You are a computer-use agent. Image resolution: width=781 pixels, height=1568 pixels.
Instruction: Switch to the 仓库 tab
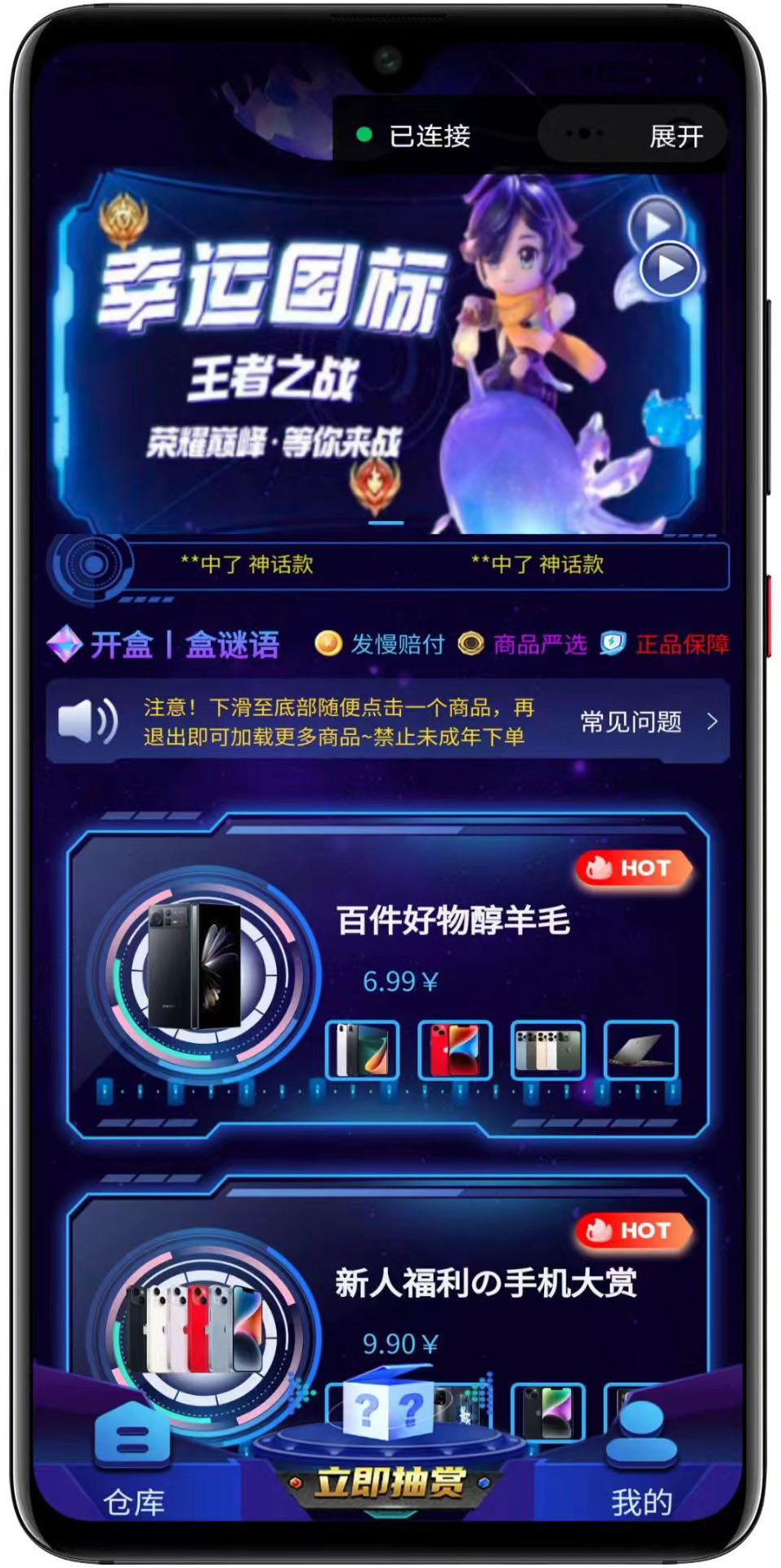pyautogui.click(x=133, y=1460)
